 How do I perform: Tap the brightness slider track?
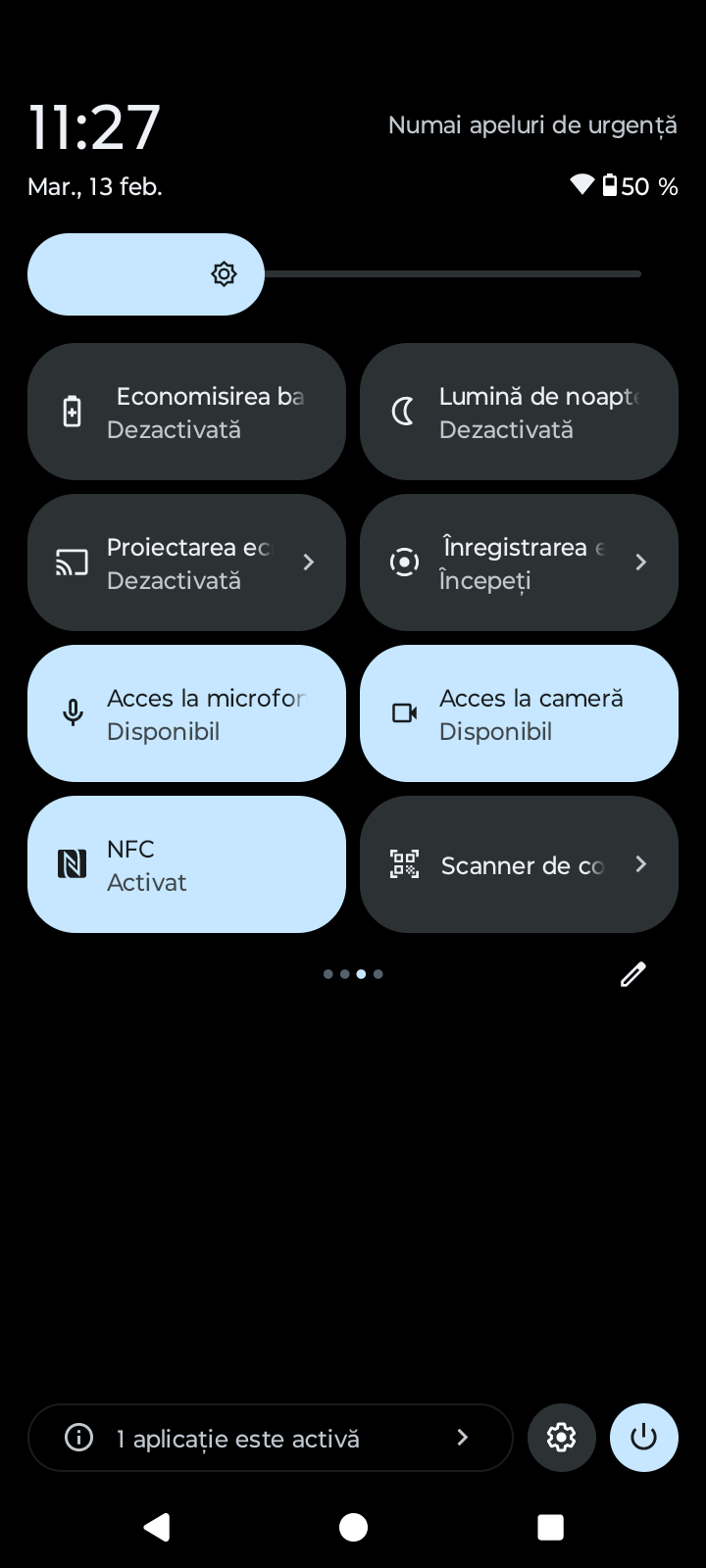[451, 274]
